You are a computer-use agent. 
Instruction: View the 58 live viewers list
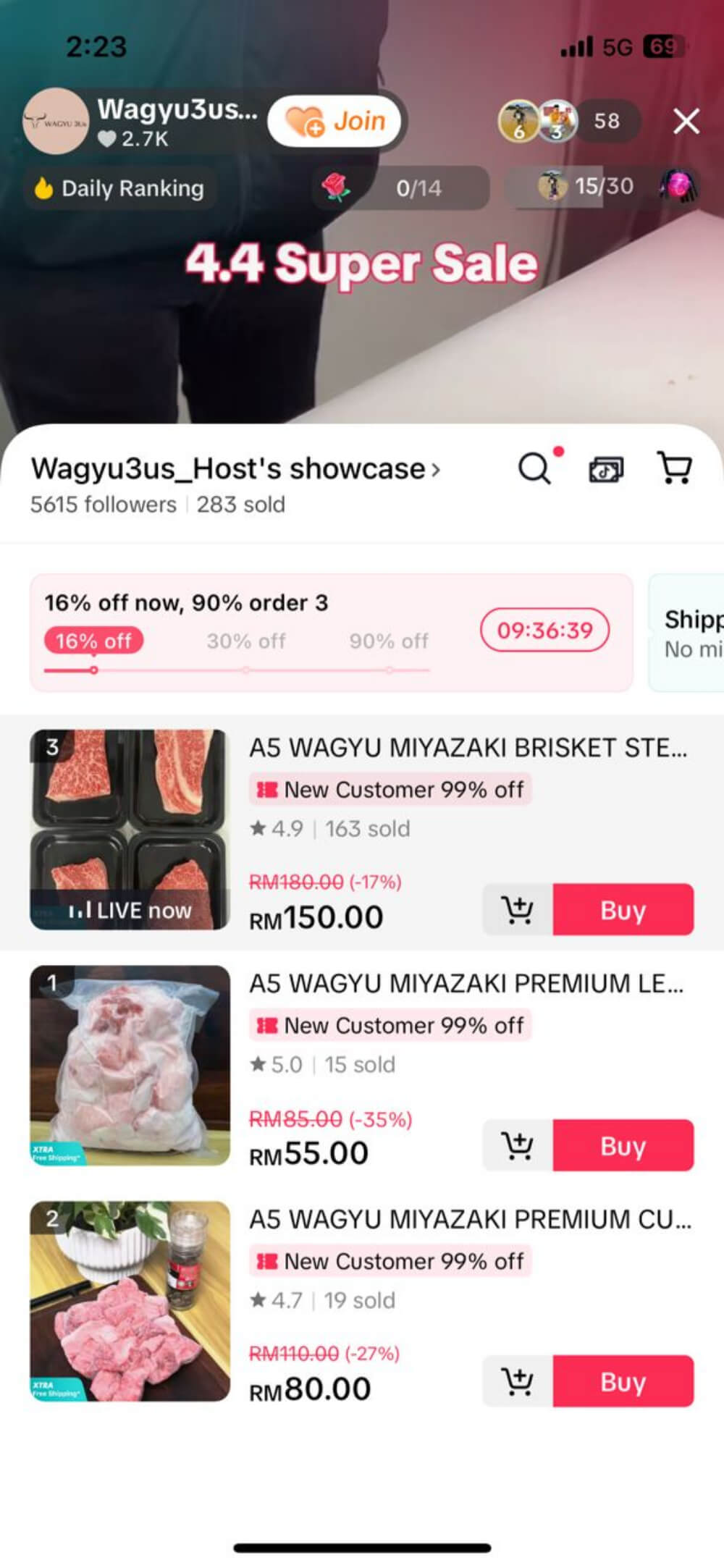click(606, 121)
